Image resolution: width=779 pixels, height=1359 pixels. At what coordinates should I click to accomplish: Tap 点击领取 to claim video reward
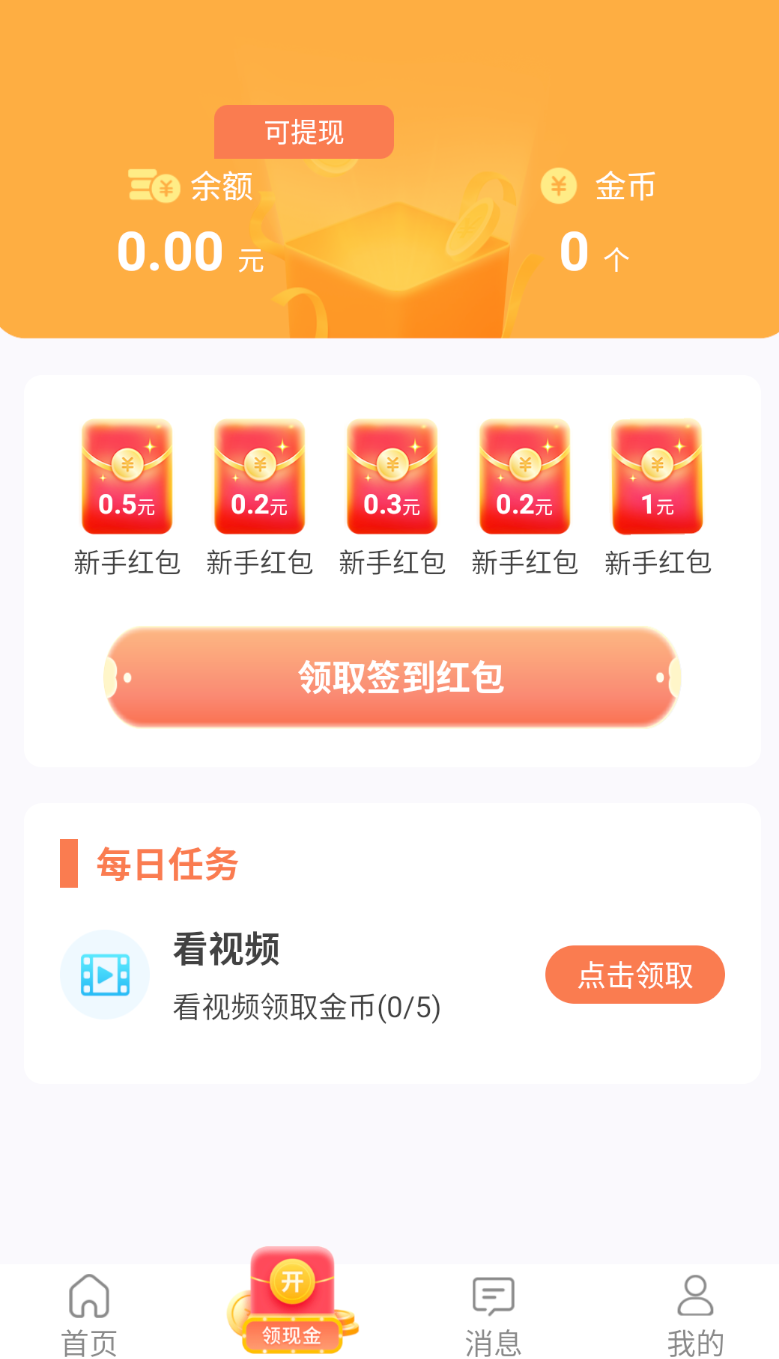[x=635, y=974]
